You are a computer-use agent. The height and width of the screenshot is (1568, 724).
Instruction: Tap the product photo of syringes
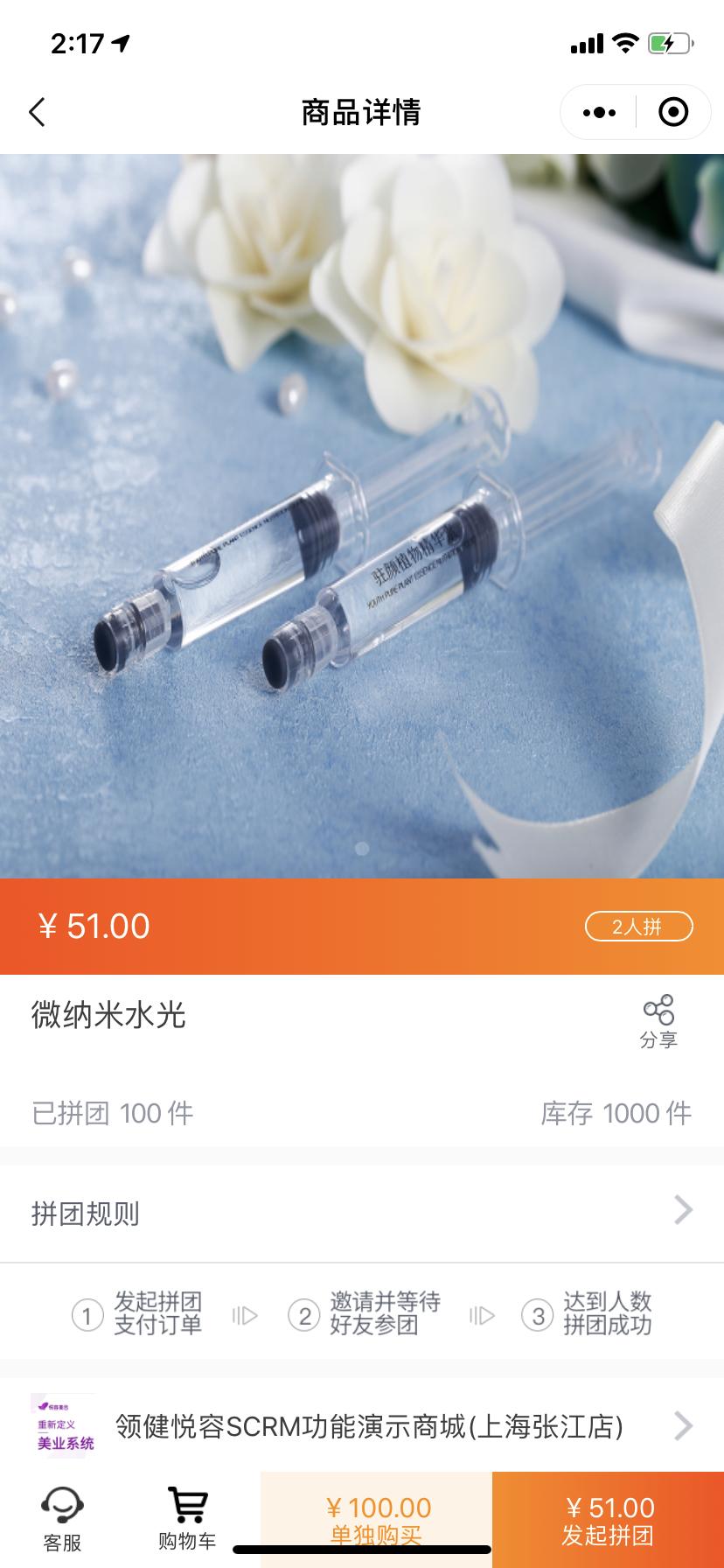click(x=362, y=516)
